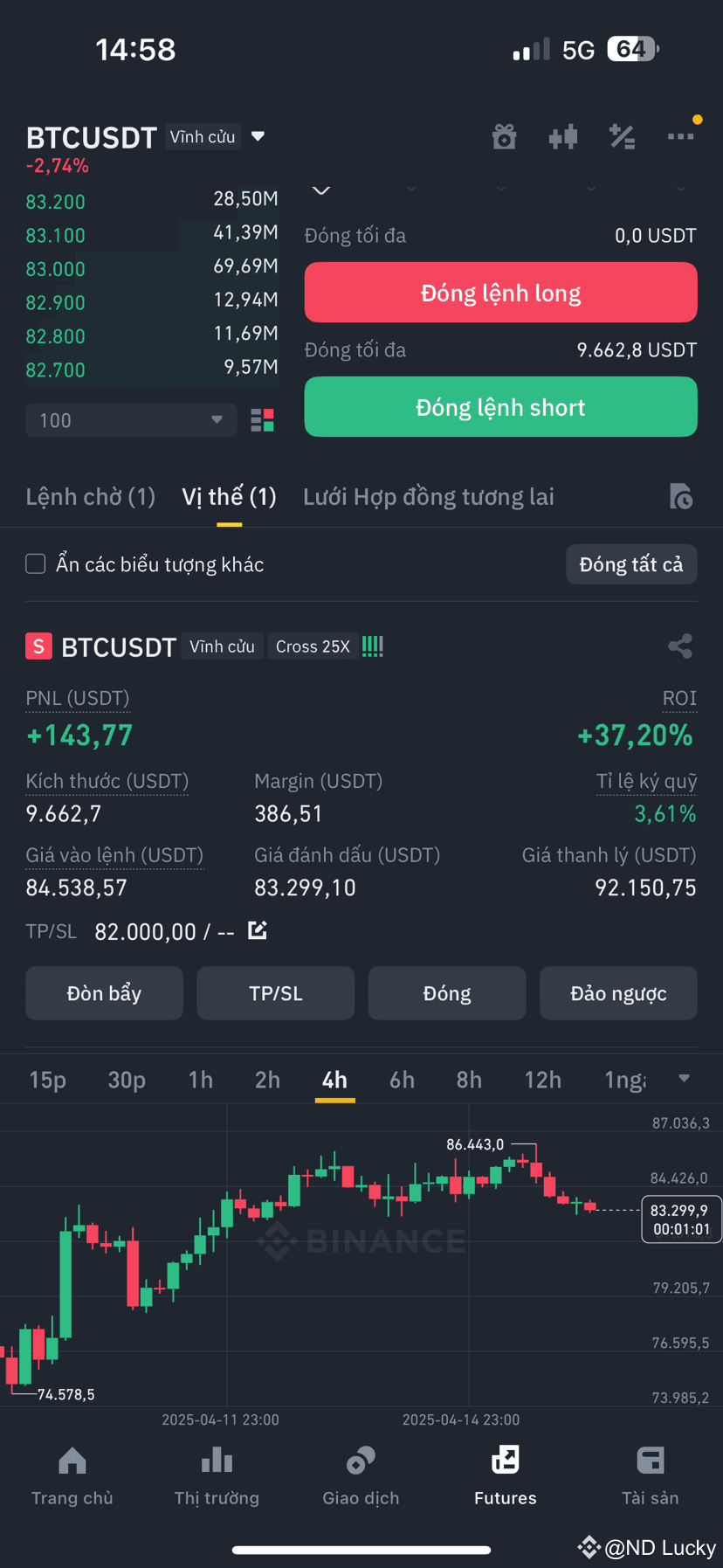This screenshot has height=1568, width=723.
Task: Switch to the 'Lệnh chờ (1)' tab
Action: coord(90,496)
